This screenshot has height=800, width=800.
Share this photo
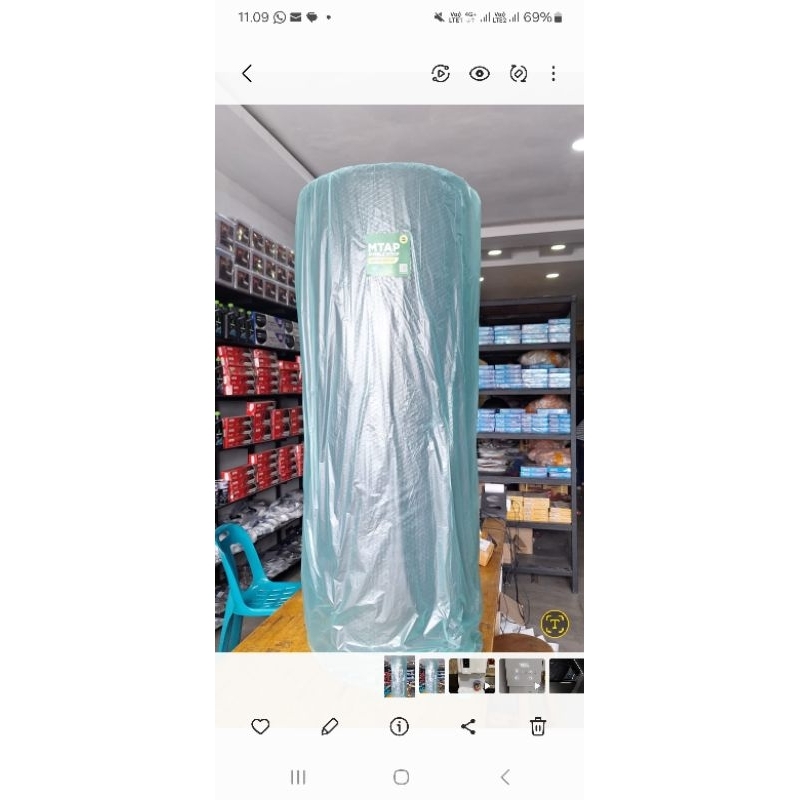click(468, 727)
